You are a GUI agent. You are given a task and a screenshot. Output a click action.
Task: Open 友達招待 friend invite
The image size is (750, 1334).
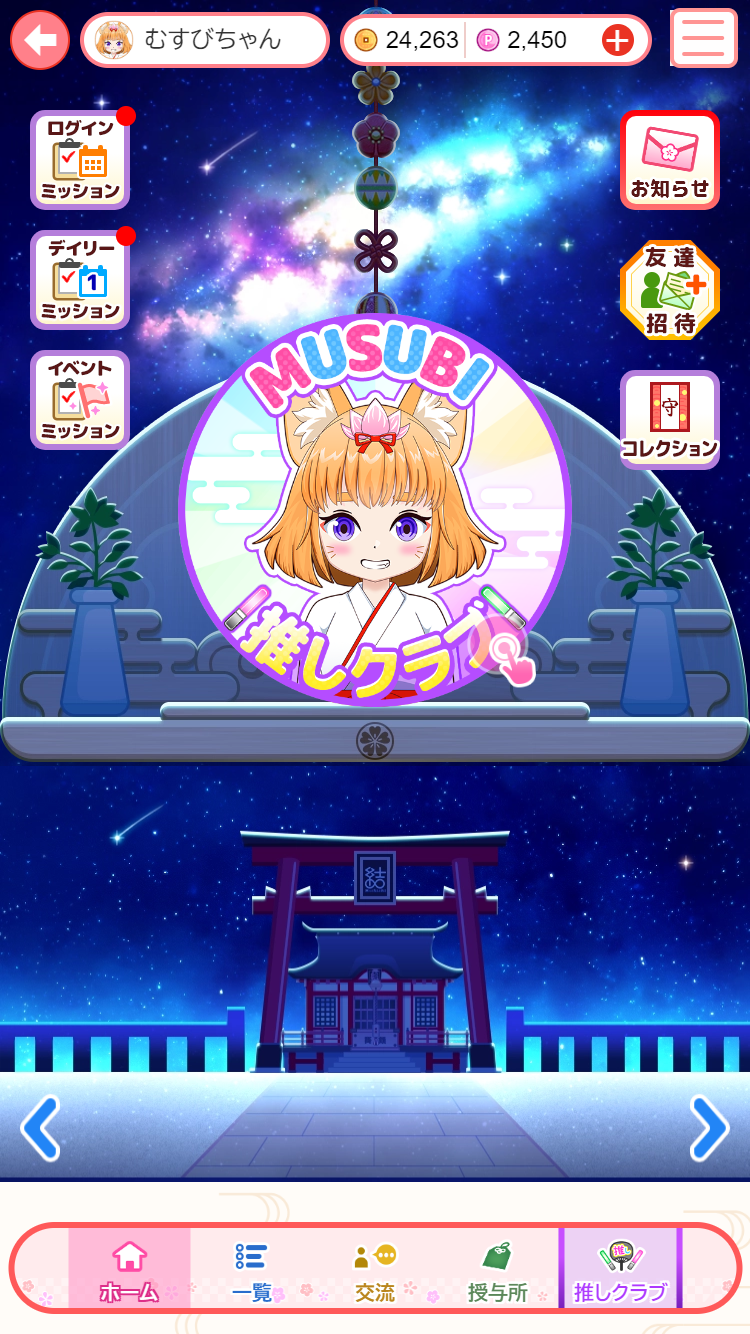[670, 290]
